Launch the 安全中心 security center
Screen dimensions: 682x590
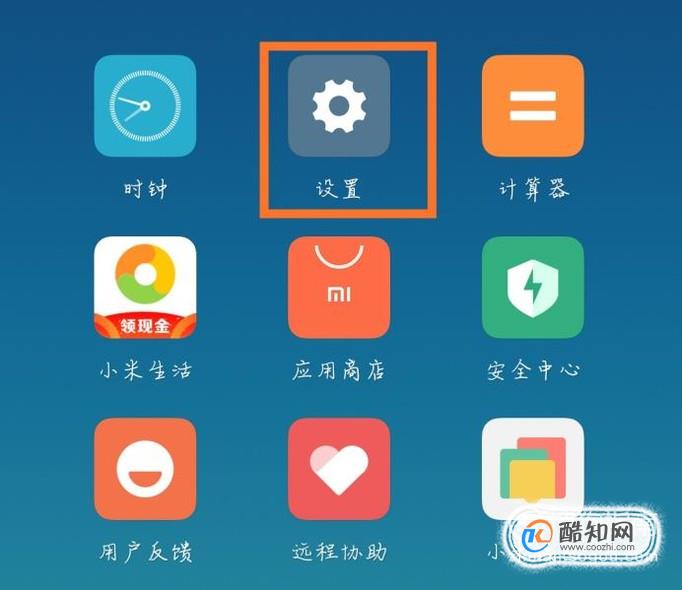[x=532, y=288]
